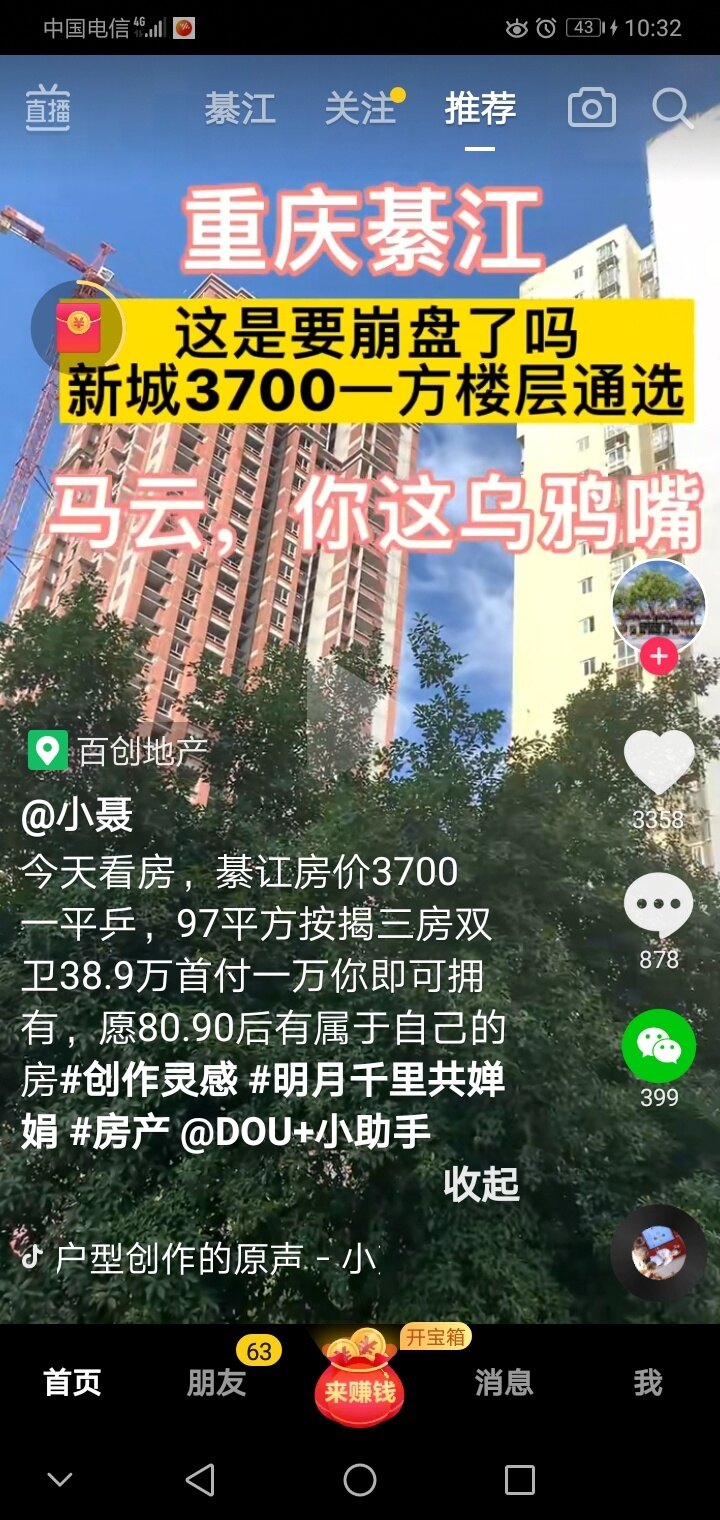Open the 我 profile tab

click(647, 1382)
